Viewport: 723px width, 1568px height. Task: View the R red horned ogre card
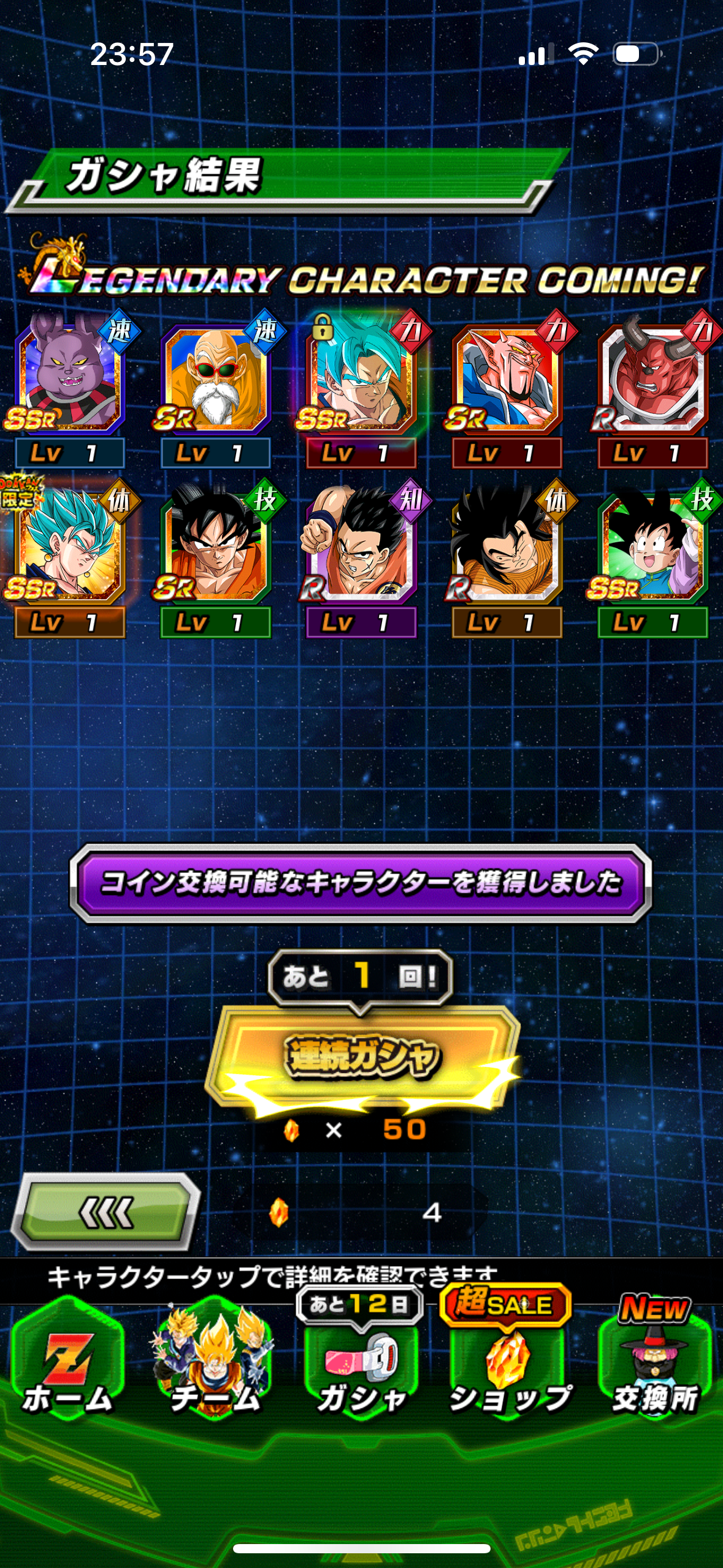tap(654, 374)
